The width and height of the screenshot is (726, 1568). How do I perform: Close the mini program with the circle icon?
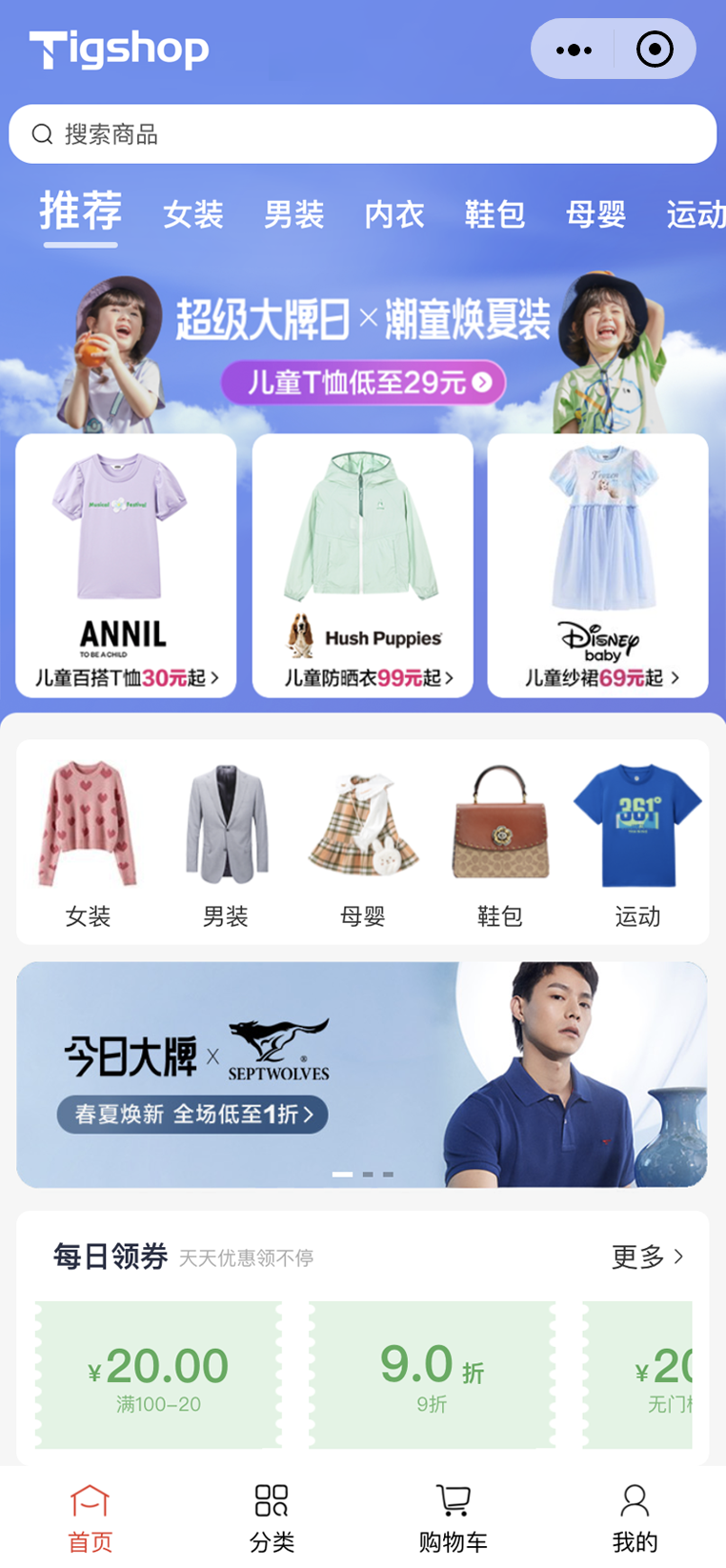tap(655, 50)
